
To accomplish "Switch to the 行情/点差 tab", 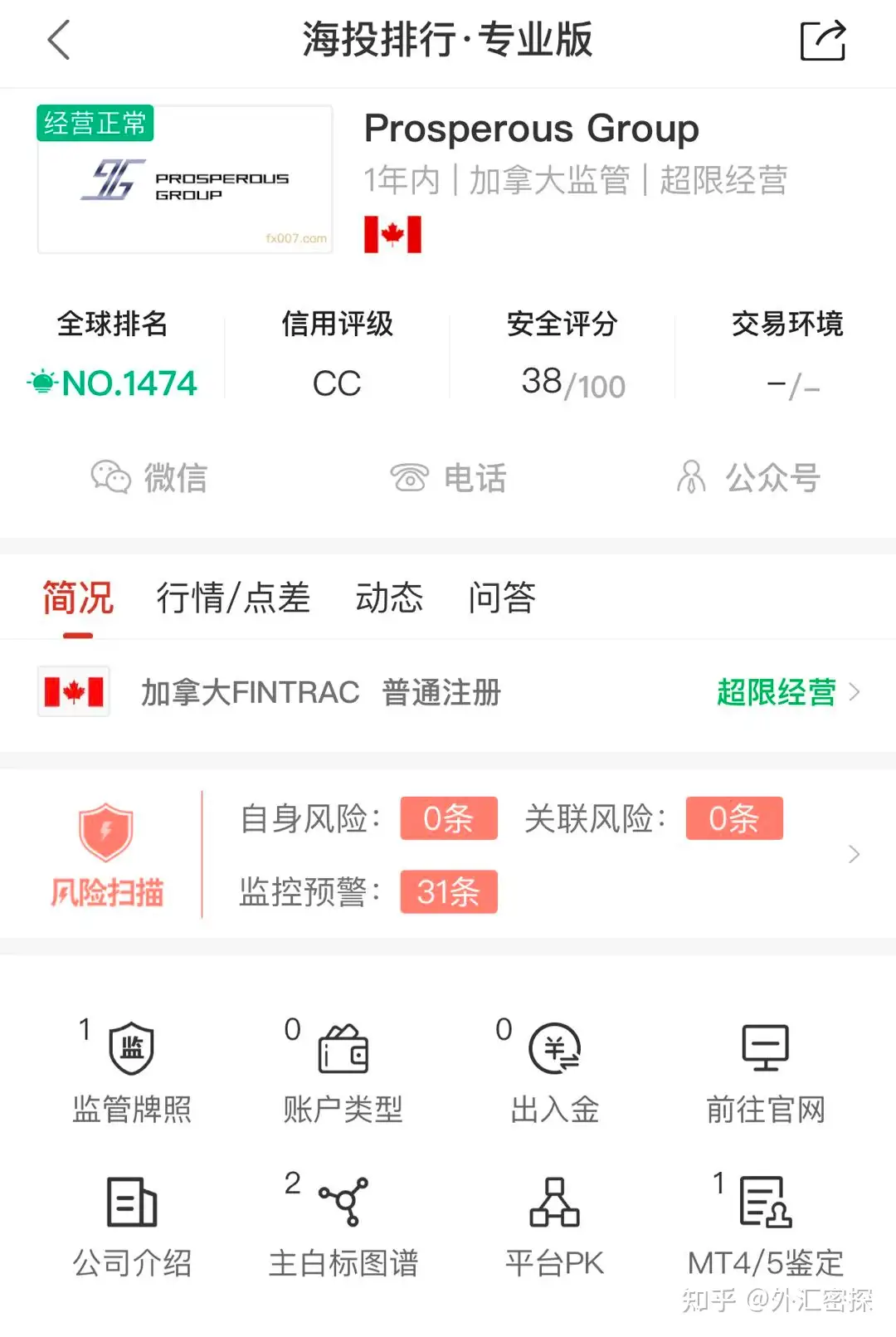I will [x=233, y=598].
